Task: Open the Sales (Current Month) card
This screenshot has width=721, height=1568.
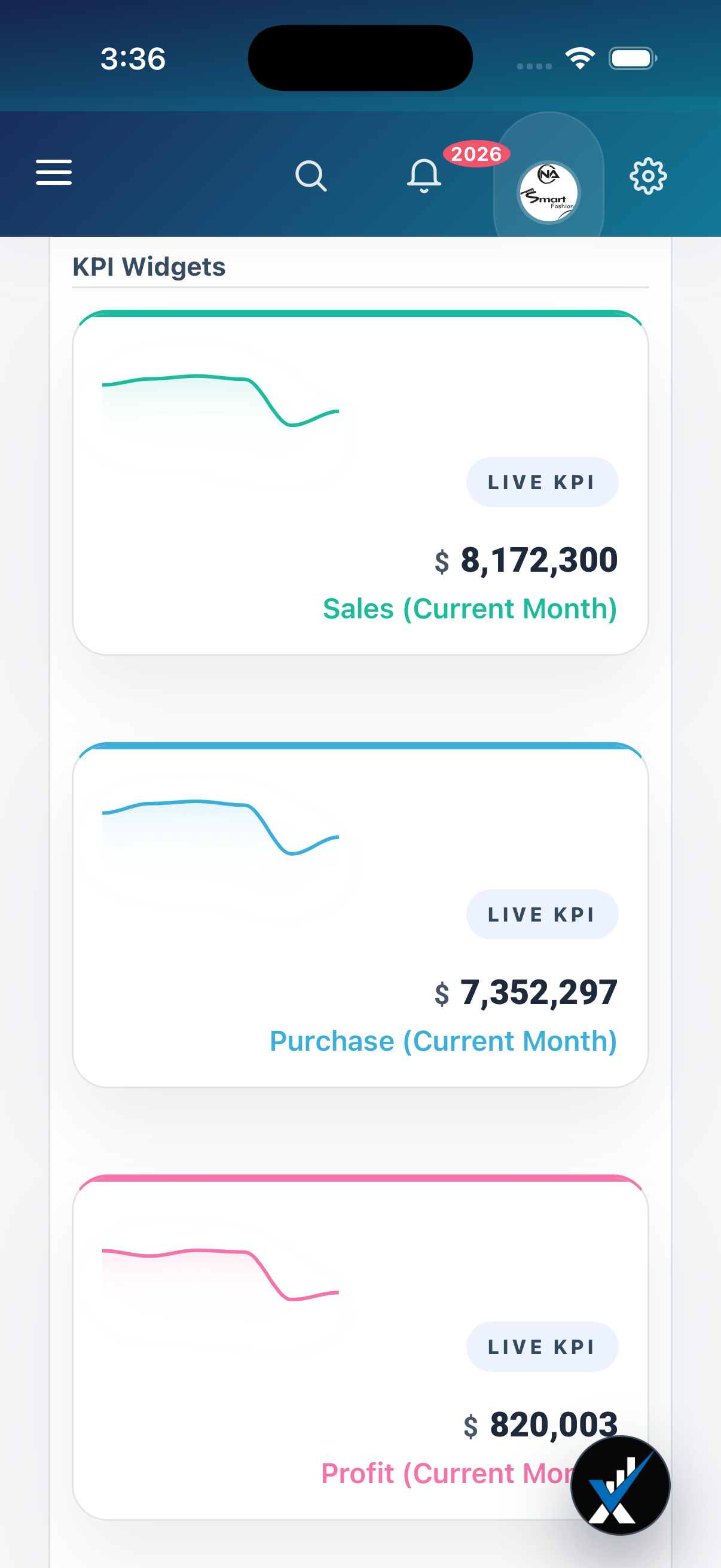Action: 360,484
